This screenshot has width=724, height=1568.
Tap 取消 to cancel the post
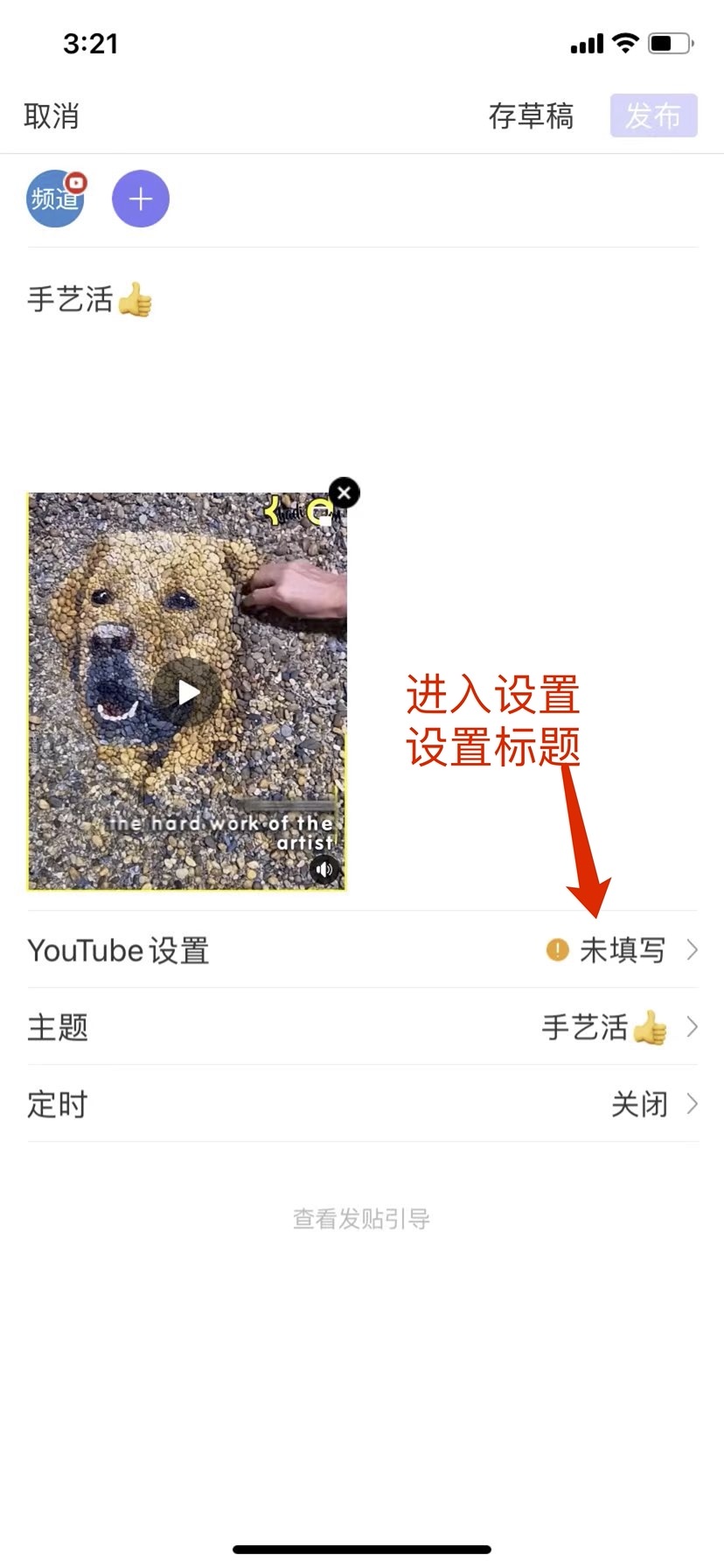coord(52,115)
